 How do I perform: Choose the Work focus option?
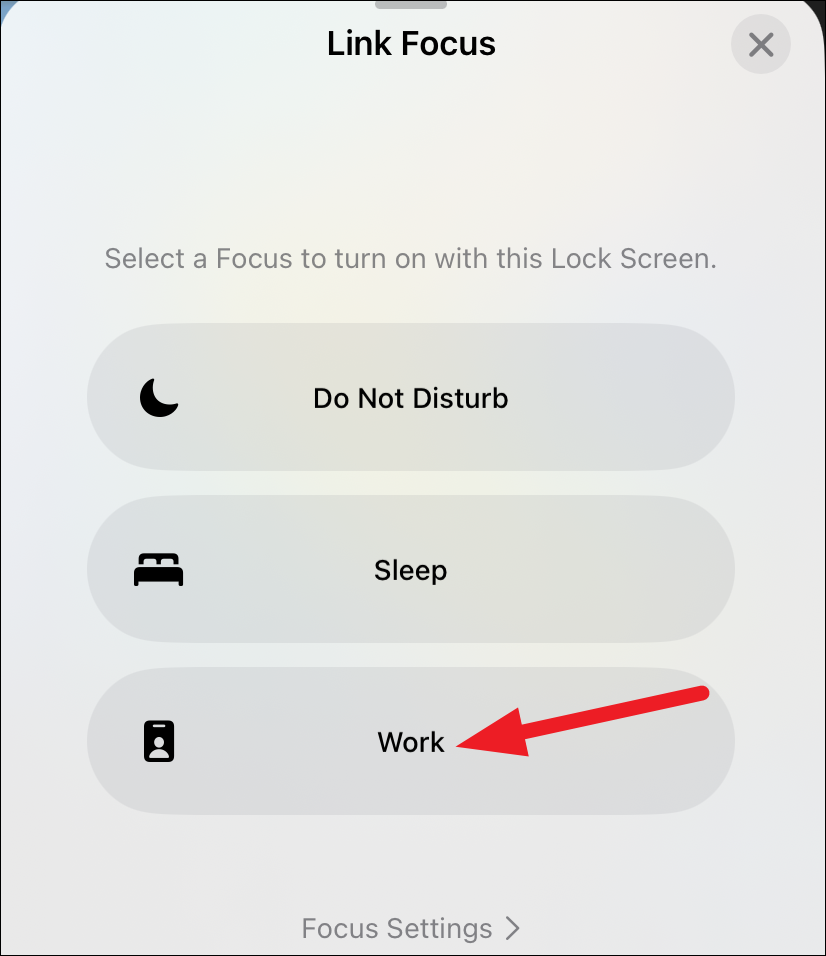[411, 741]
